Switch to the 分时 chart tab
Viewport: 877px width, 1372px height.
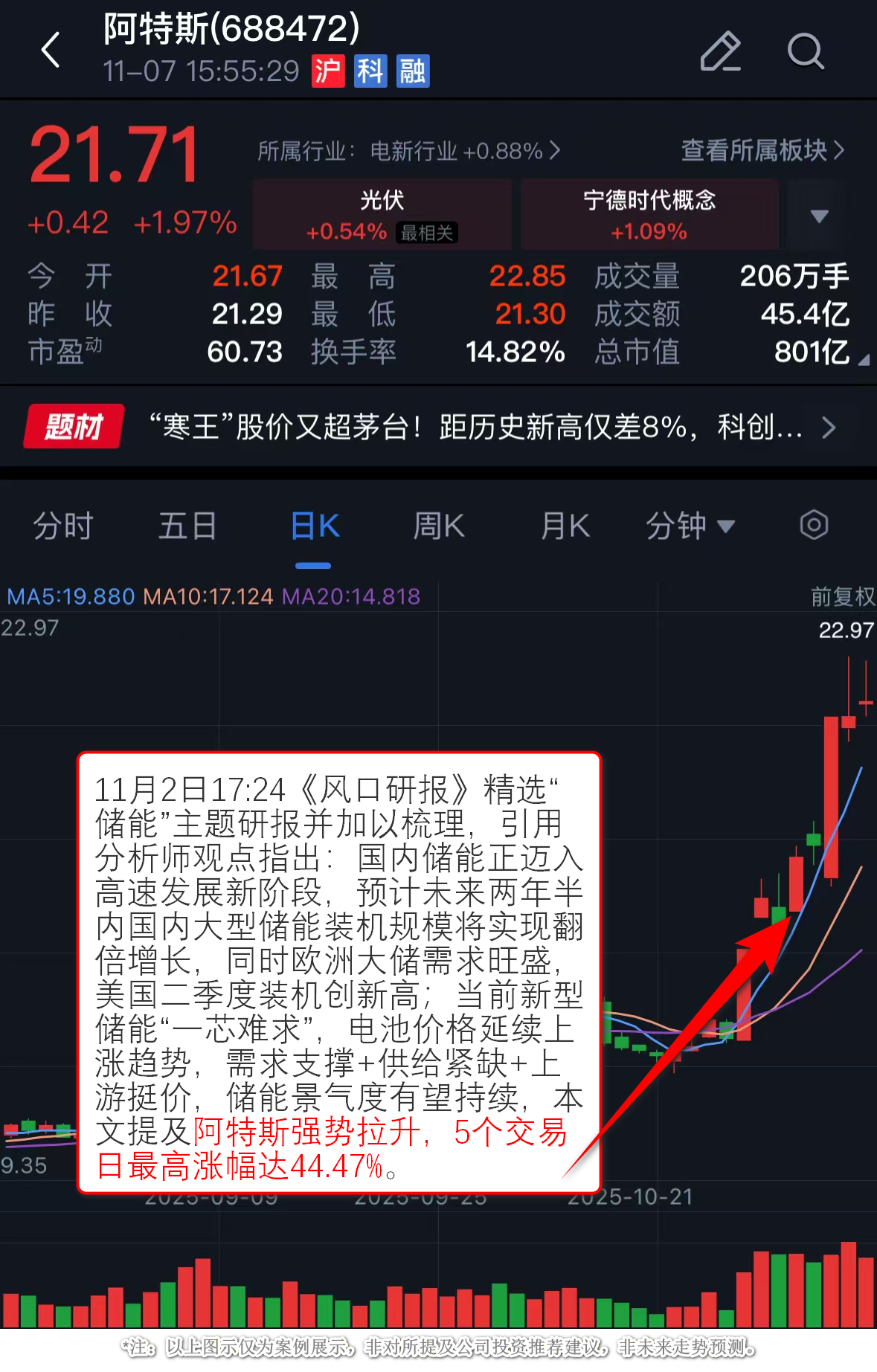62,526
